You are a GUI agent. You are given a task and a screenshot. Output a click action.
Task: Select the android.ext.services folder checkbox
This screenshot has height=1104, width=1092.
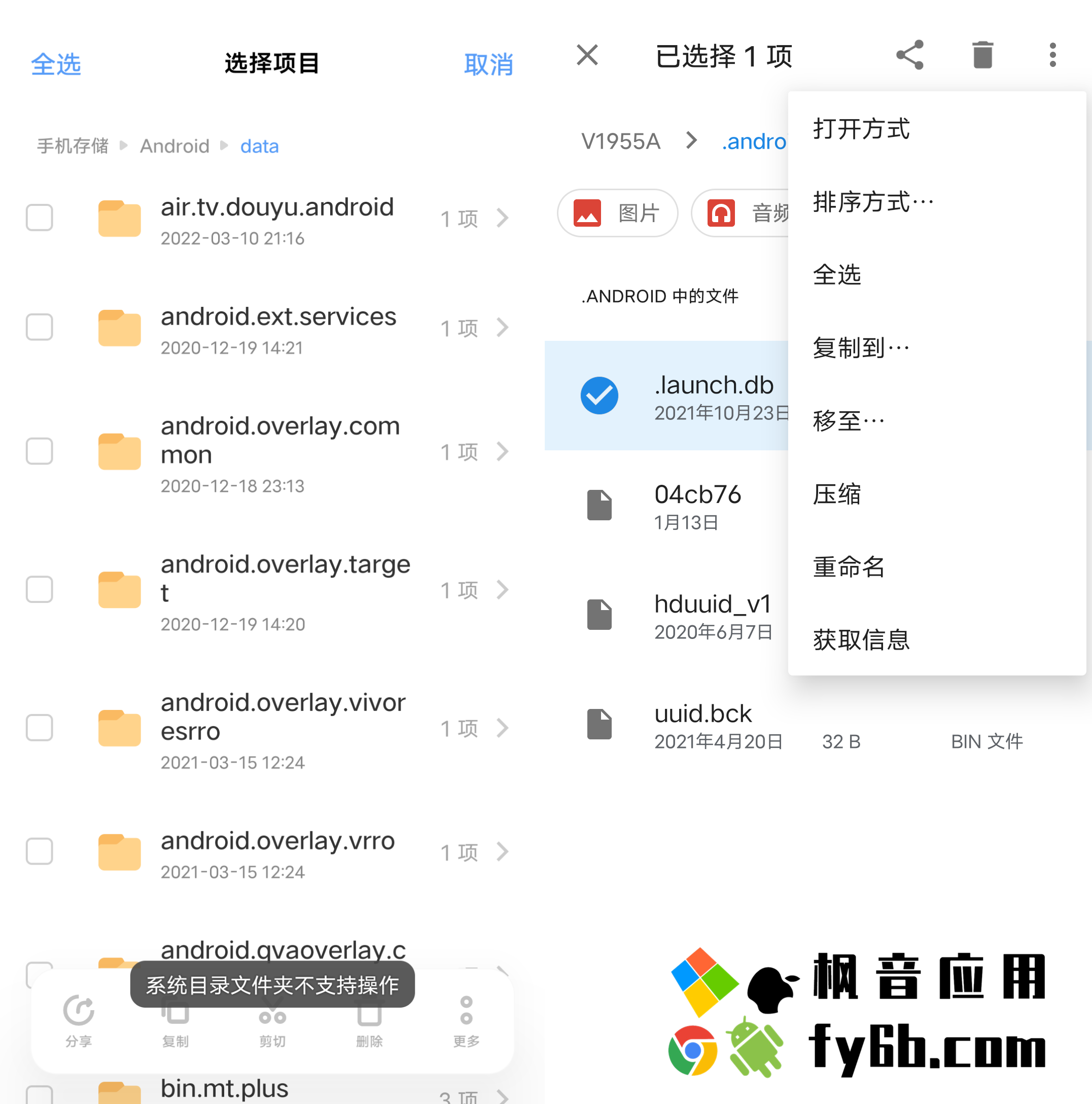(x=40, y=328)
